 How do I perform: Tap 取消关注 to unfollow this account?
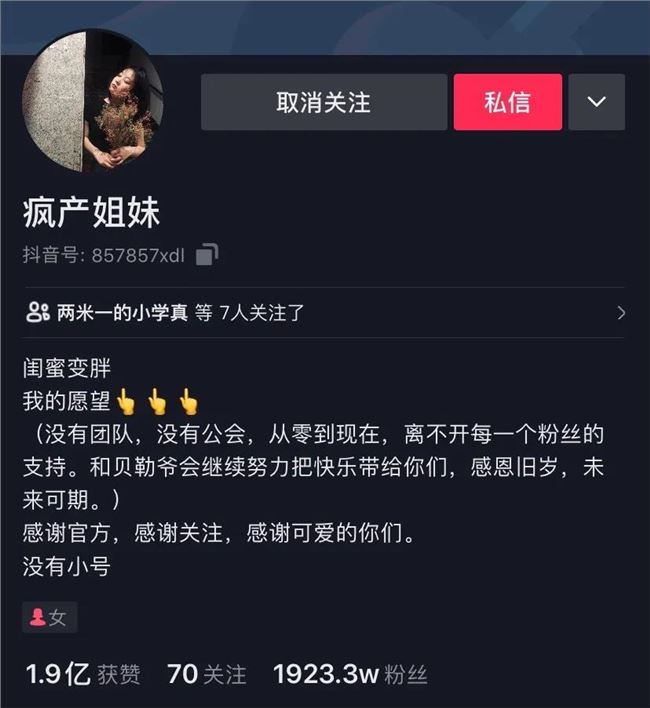click(x=323, y=102)
